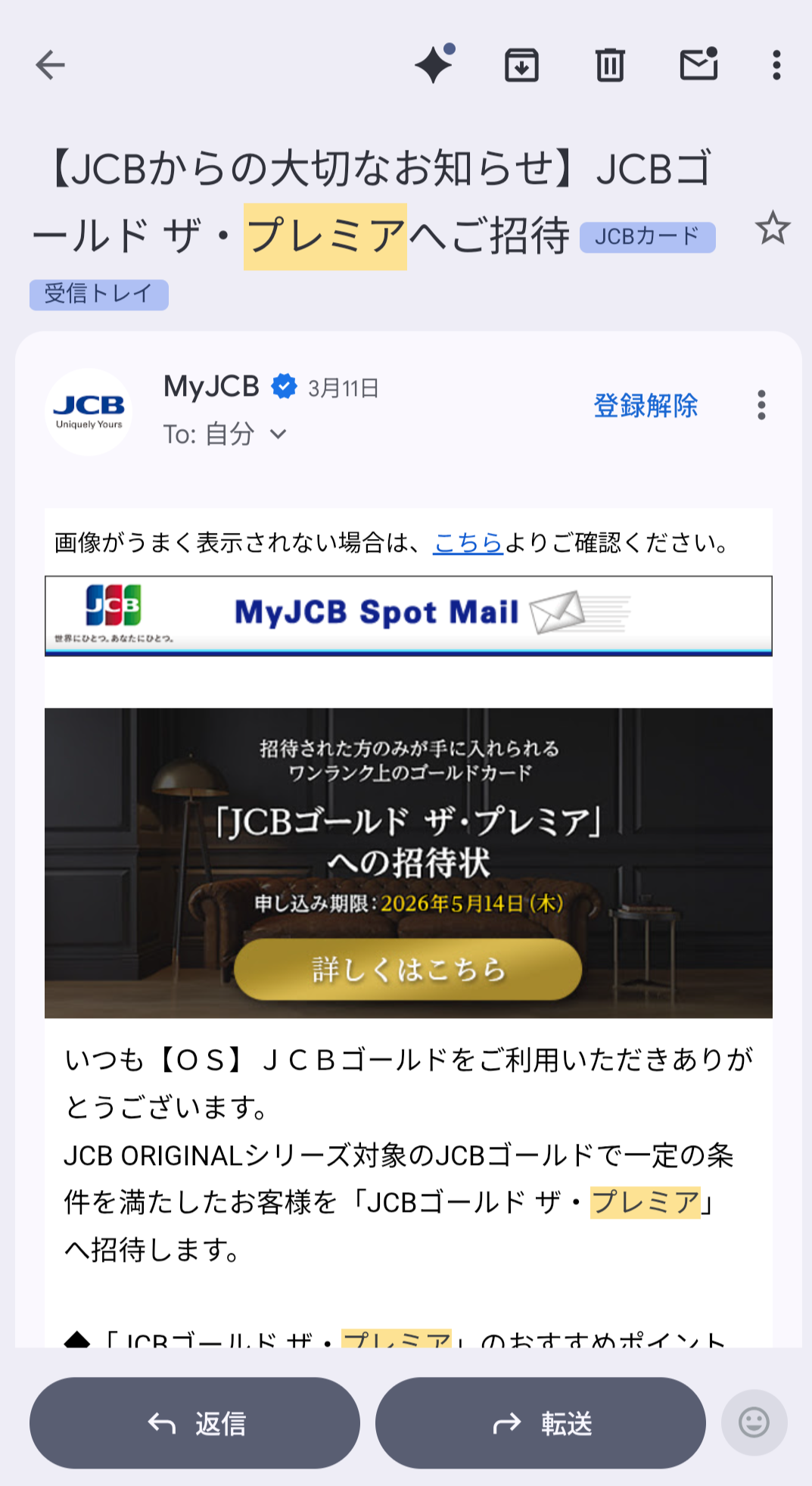
Task: Tap 登録解除 to unsubscribe
Action: (646, 406)
